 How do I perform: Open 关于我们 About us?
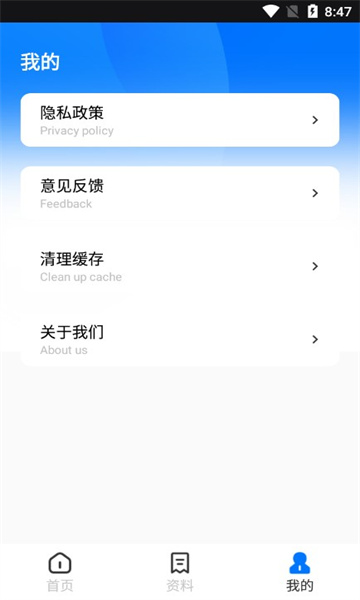[x=180, y=339]
